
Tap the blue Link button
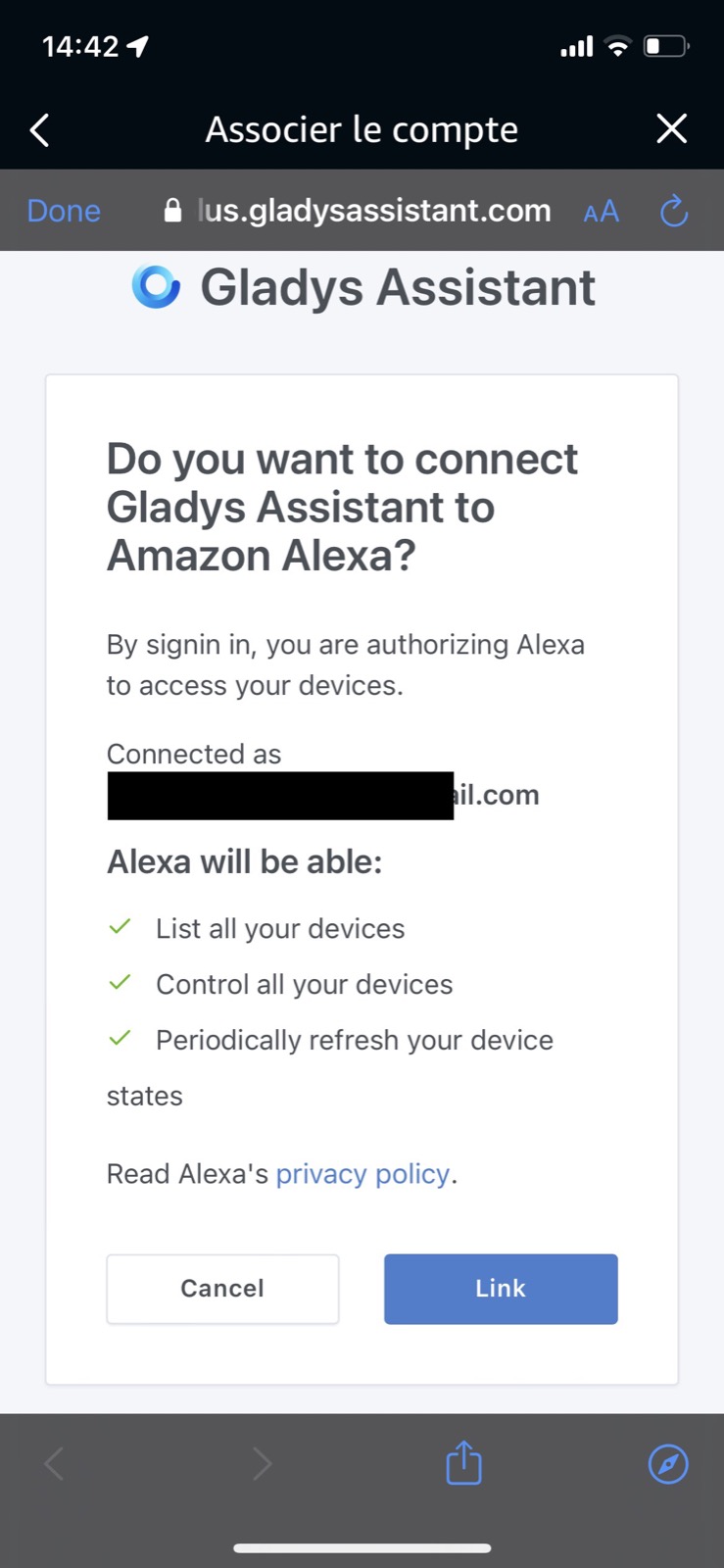pyautogui.click(x=500, y=1289)
